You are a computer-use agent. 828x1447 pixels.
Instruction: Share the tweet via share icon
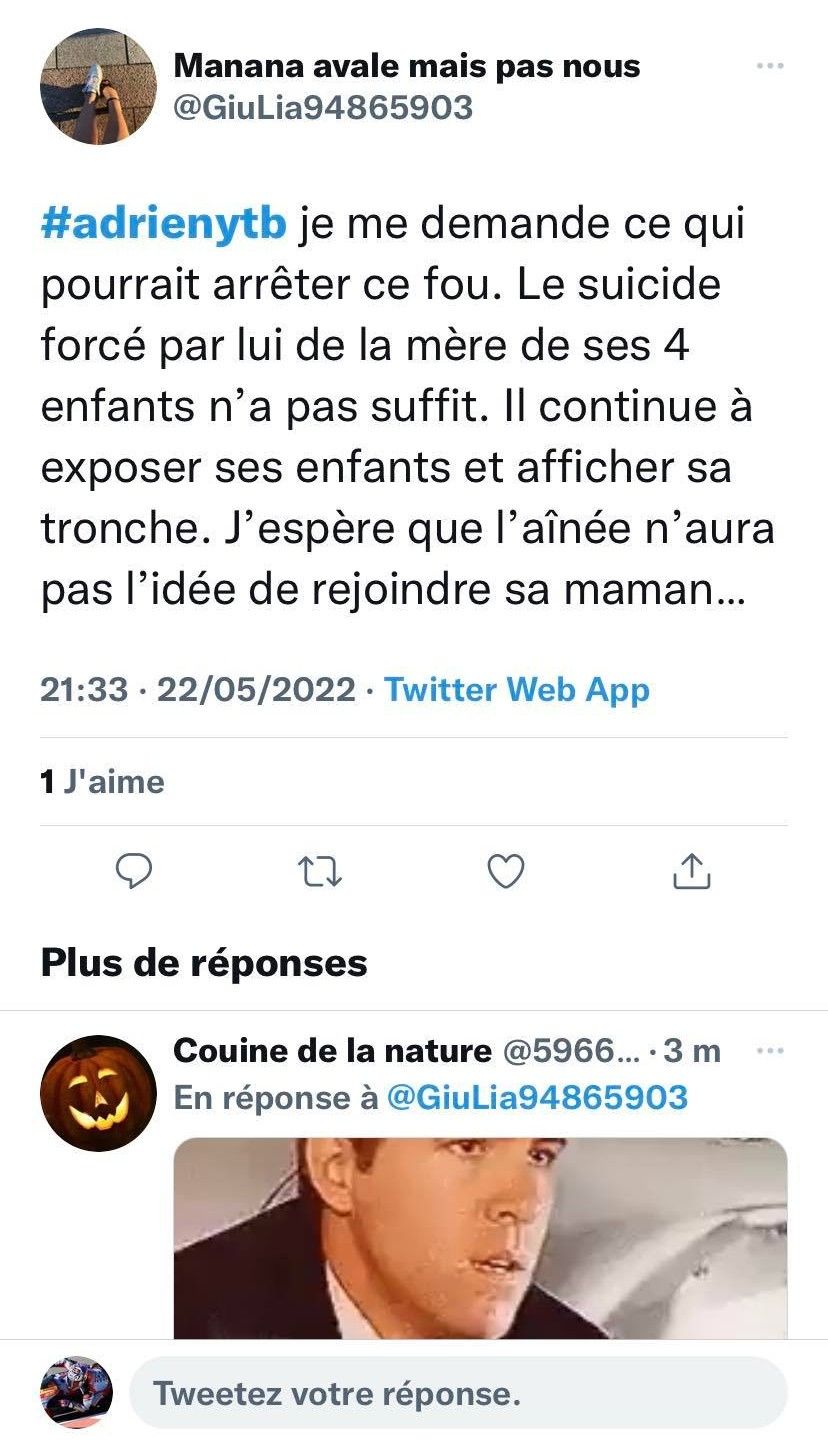(691, 872)
